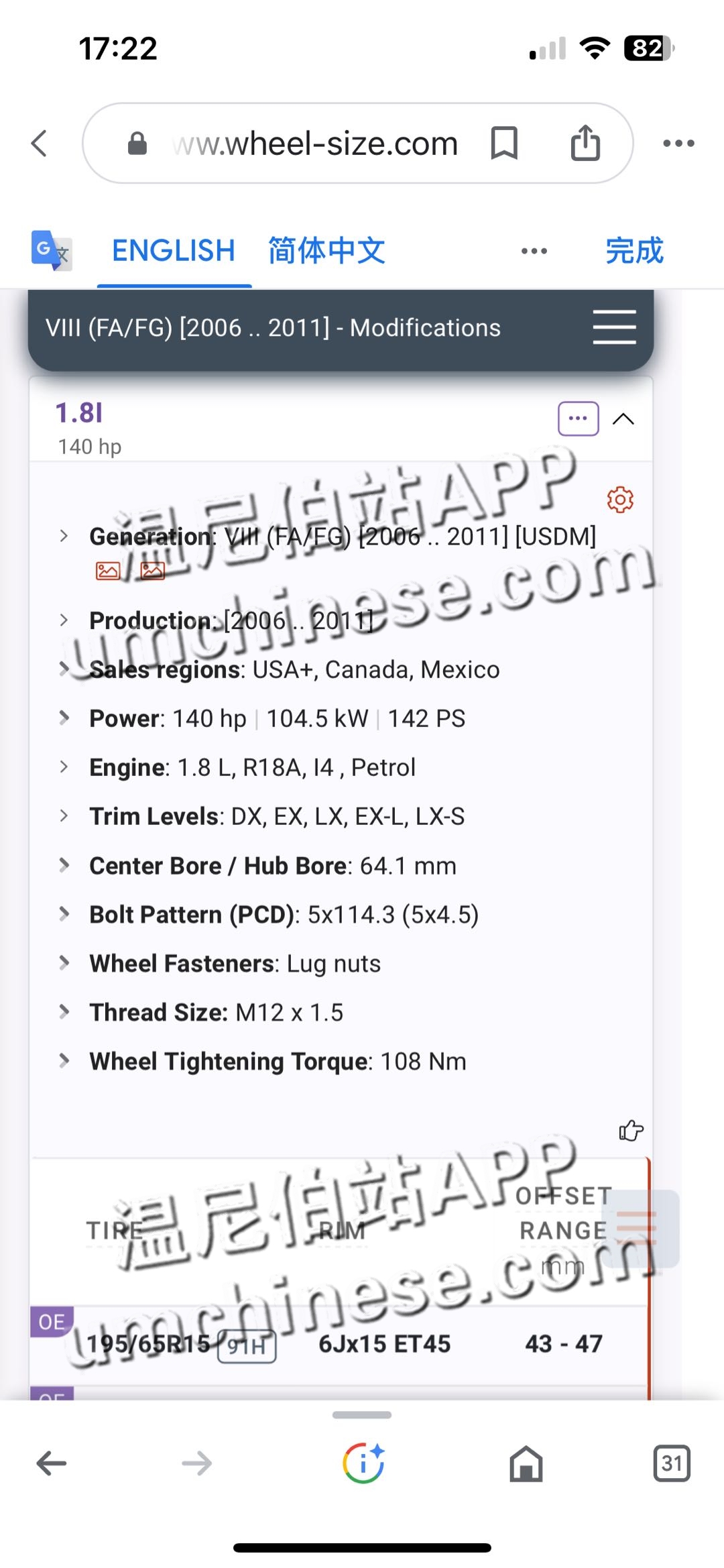Open the tab switcher showing 31
This screenshot has width=724, height=1568.
[x=672, y=1463]
